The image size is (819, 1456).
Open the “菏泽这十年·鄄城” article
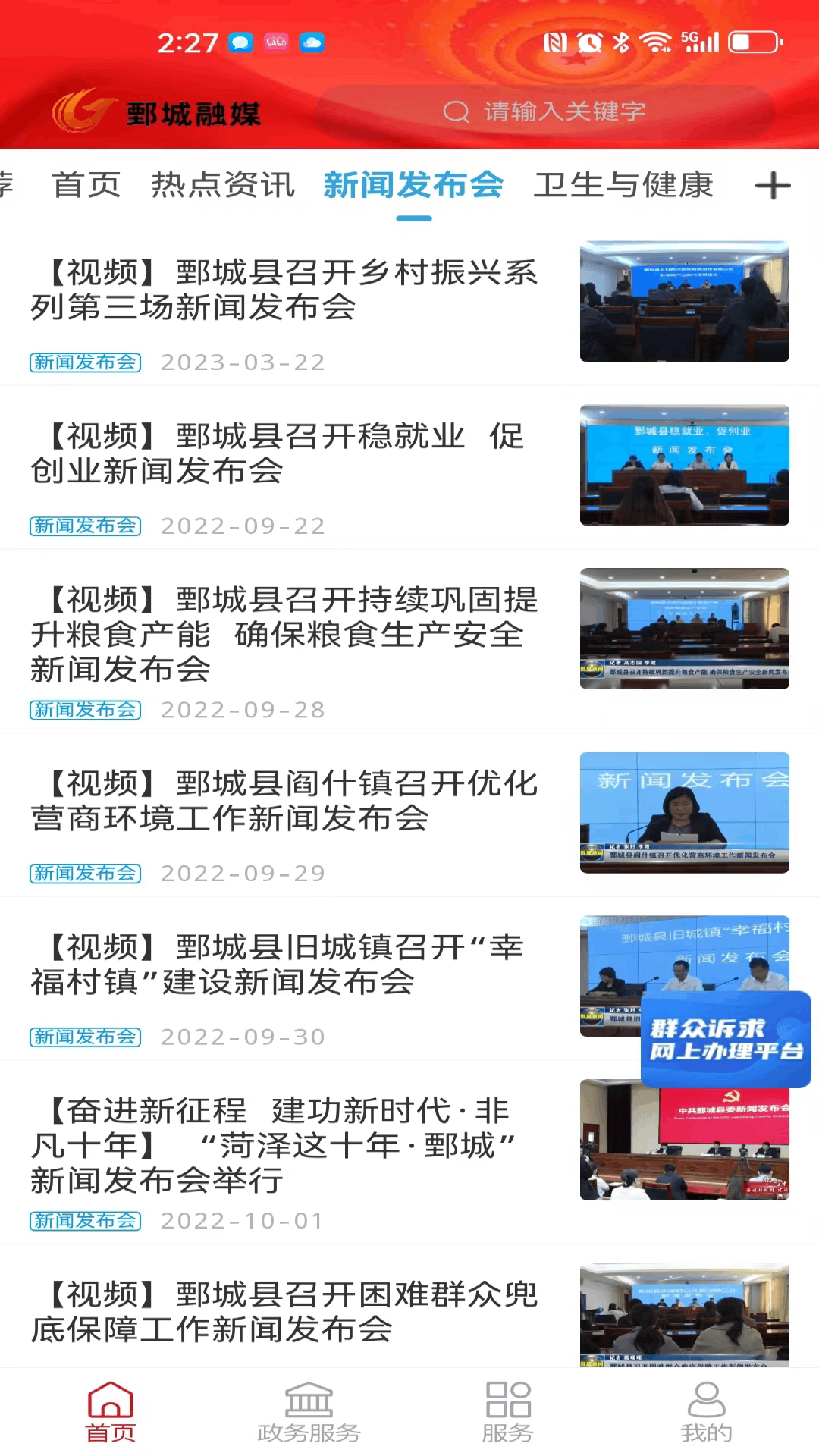tap(284, 1145)
